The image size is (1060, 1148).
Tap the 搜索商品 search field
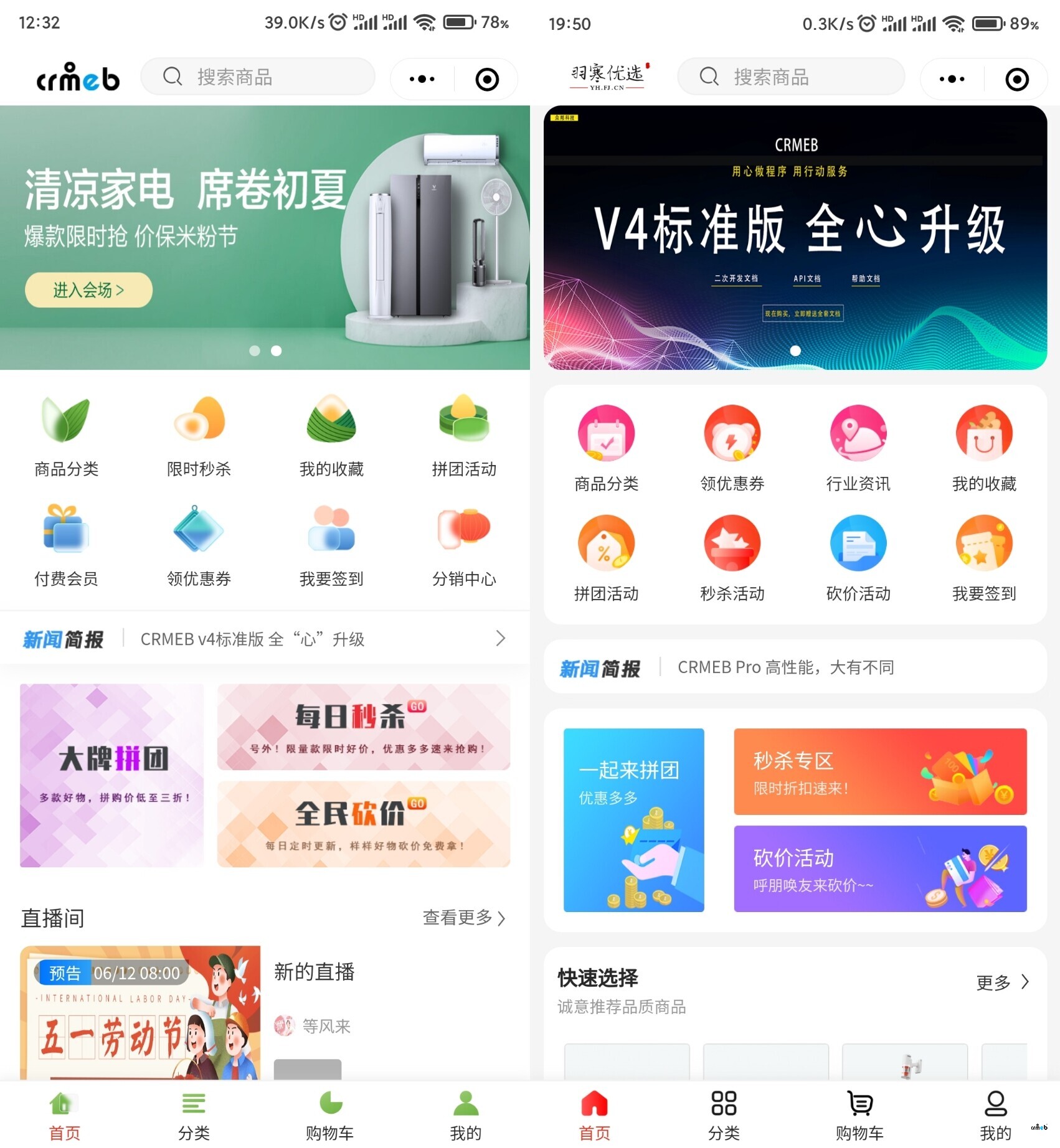pyautogui.click(x=258, y=76)
